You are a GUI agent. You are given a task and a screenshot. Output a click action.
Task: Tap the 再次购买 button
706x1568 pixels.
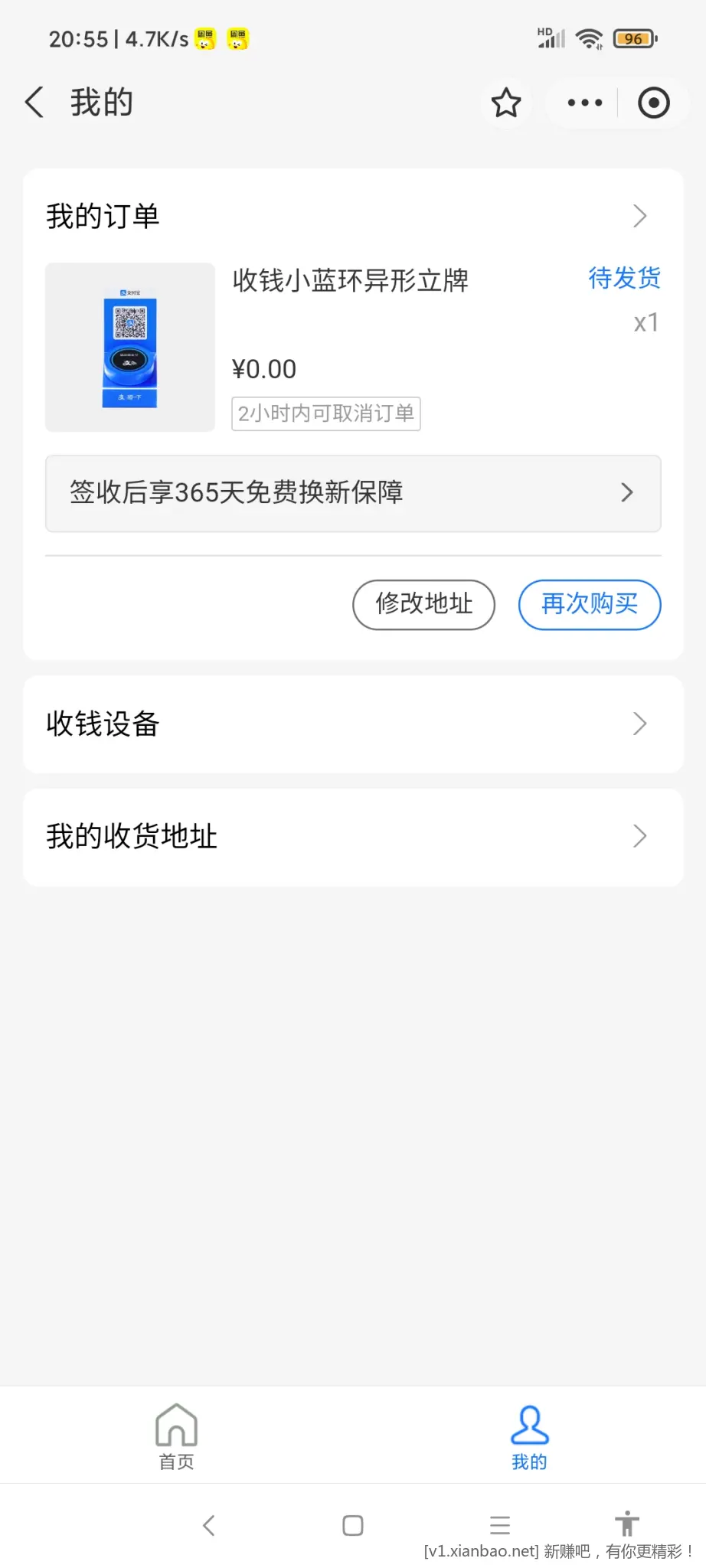589,605
